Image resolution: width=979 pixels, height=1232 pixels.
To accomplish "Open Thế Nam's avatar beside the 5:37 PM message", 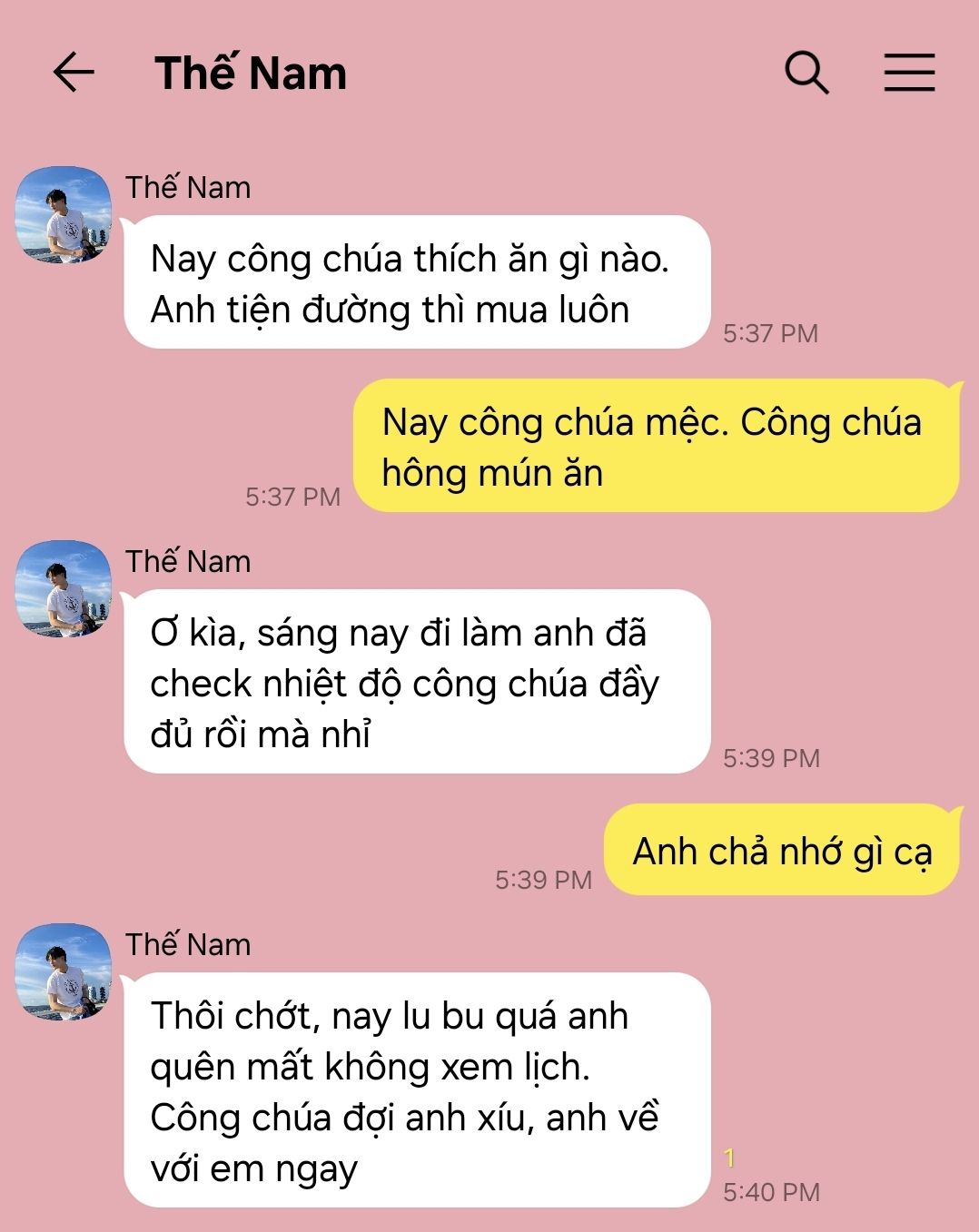I will pos(64,215).
